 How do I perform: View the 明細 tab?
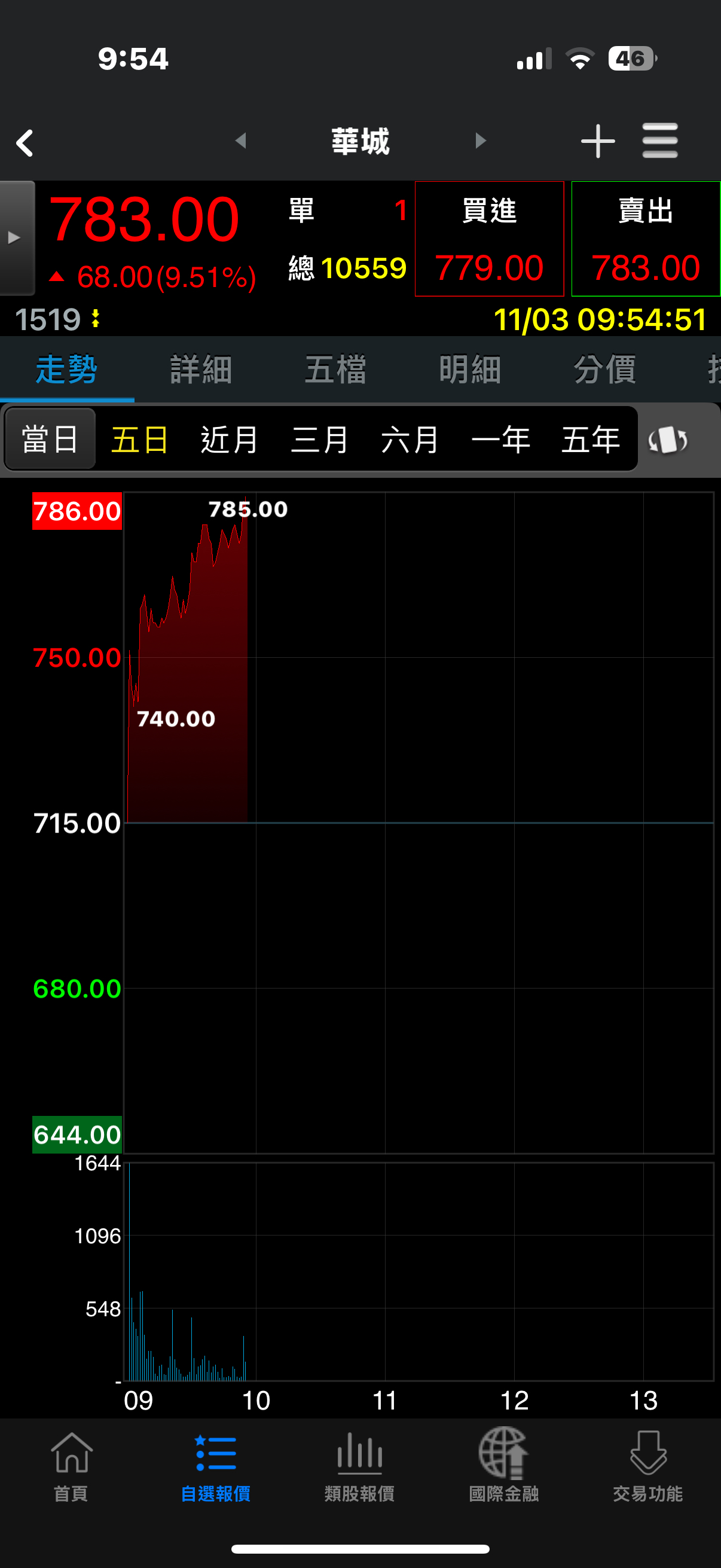tap(471, 370)
